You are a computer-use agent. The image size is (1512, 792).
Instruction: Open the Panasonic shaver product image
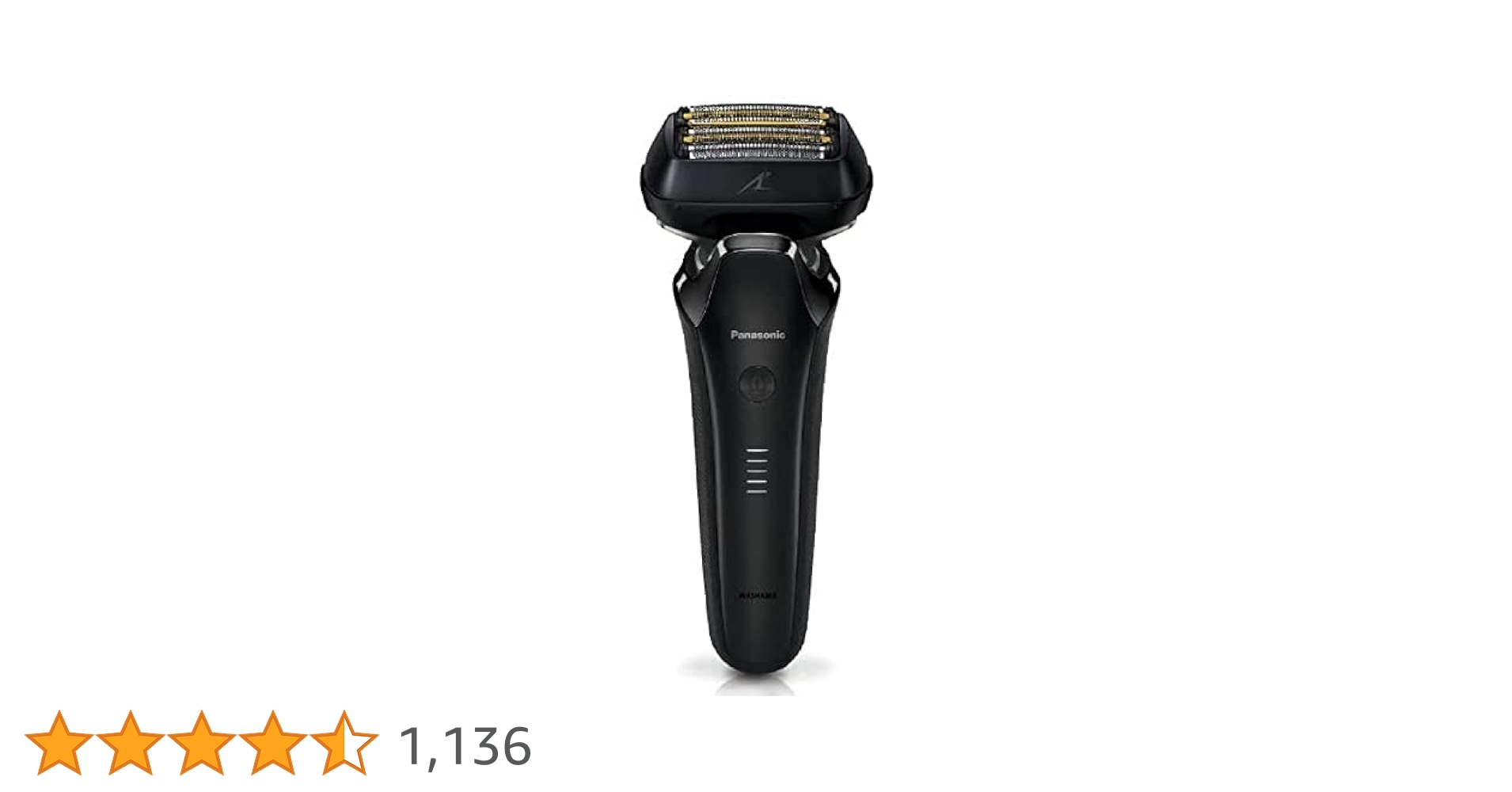click(755, 388)
